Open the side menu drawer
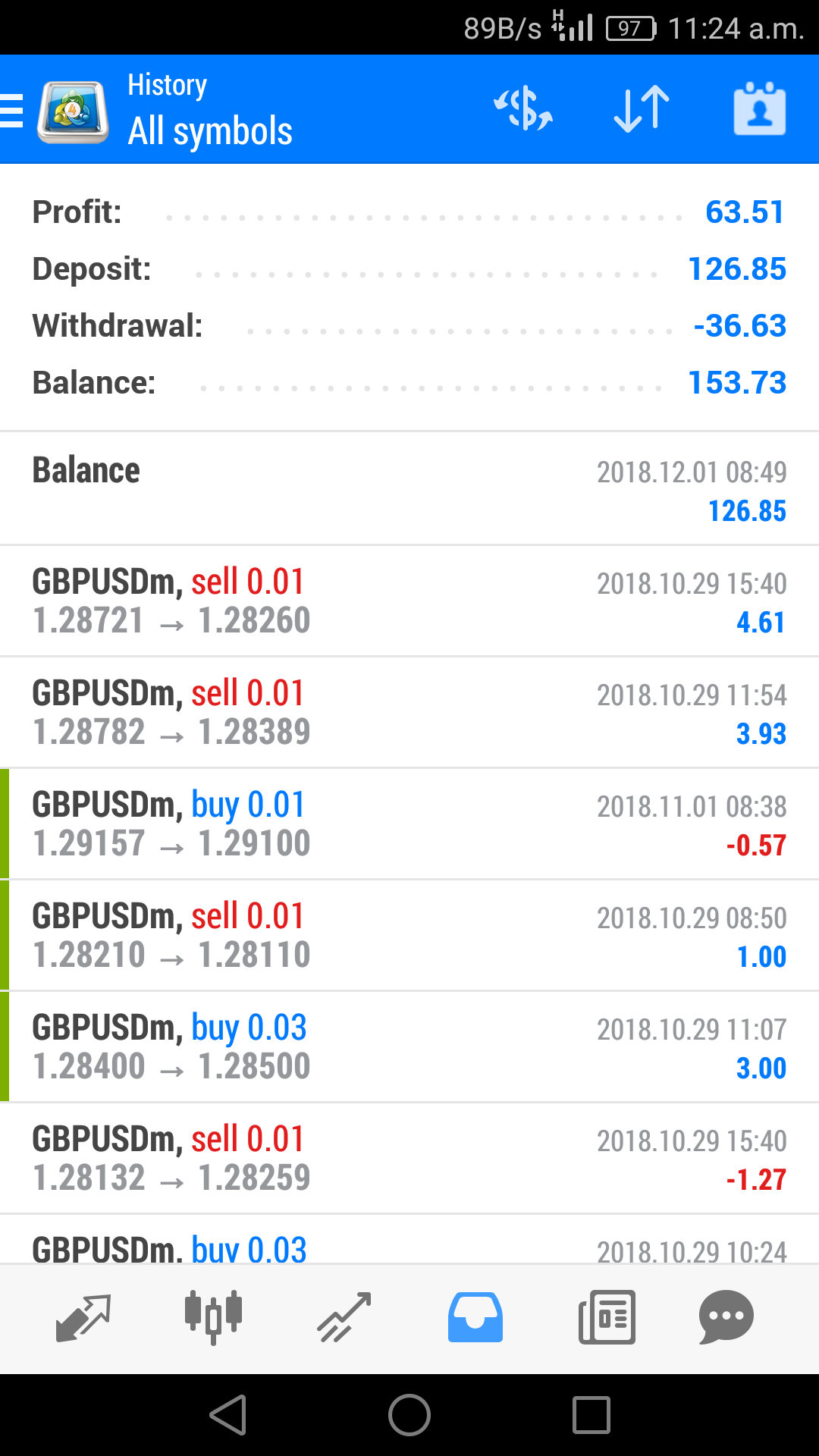The height and width of the screenshot is (1456, 819). (x=12, y=111)
